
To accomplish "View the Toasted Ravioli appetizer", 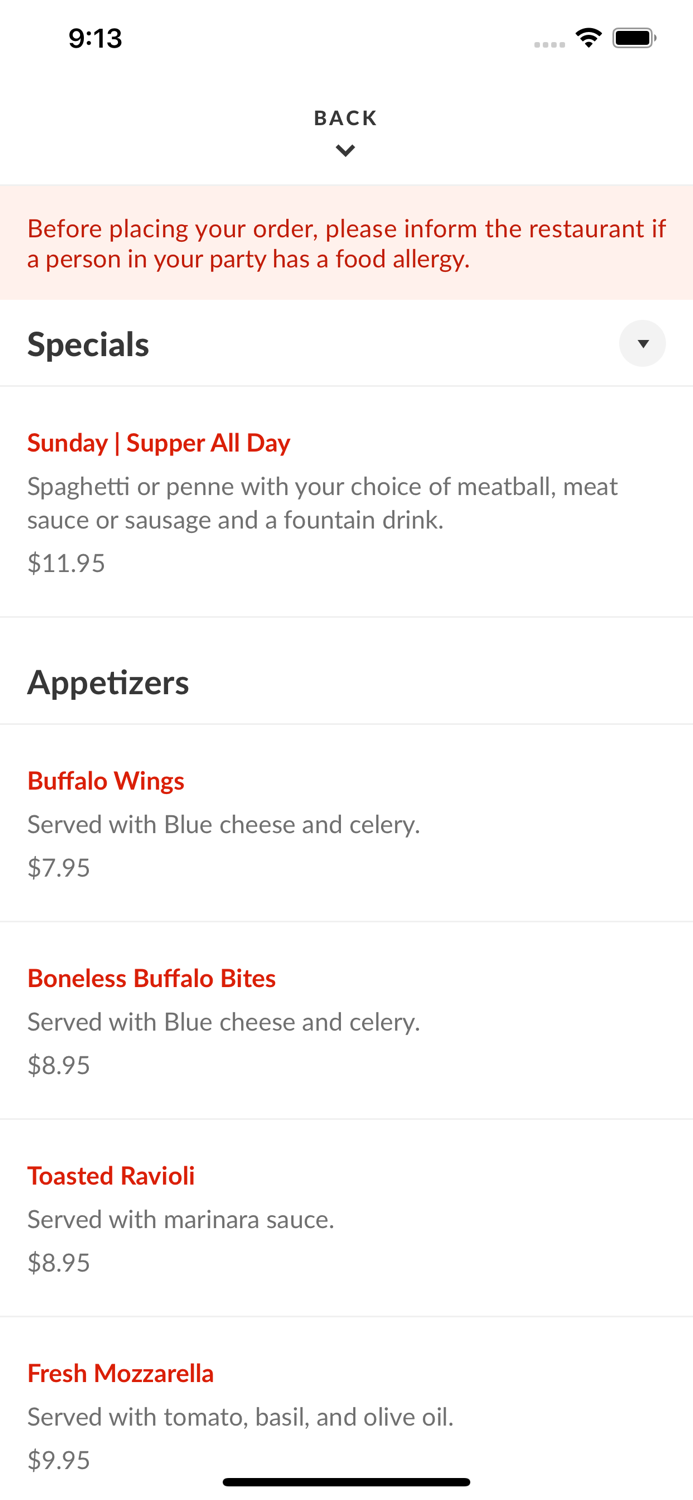I will click(346, 1218).
